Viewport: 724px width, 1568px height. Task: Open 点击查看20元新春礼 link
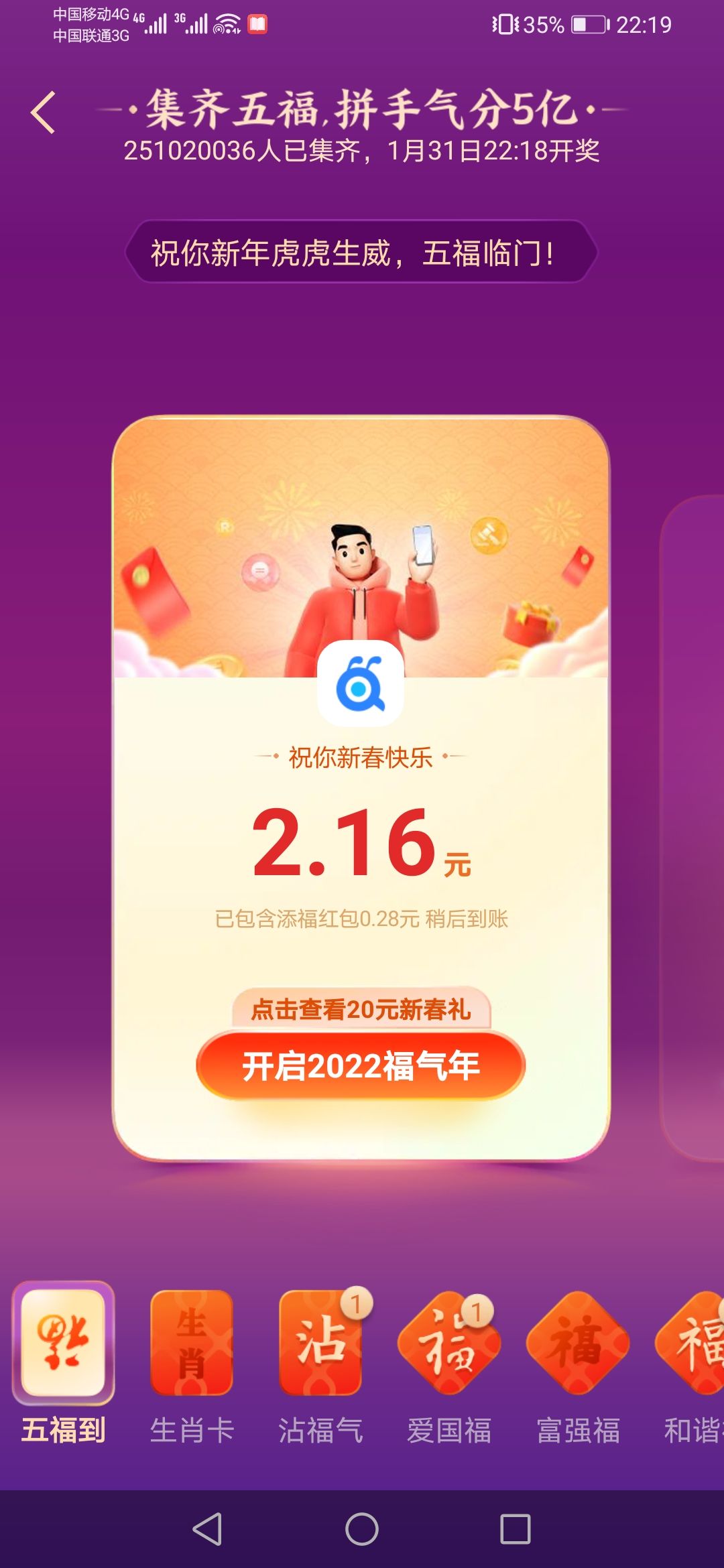361,1008
